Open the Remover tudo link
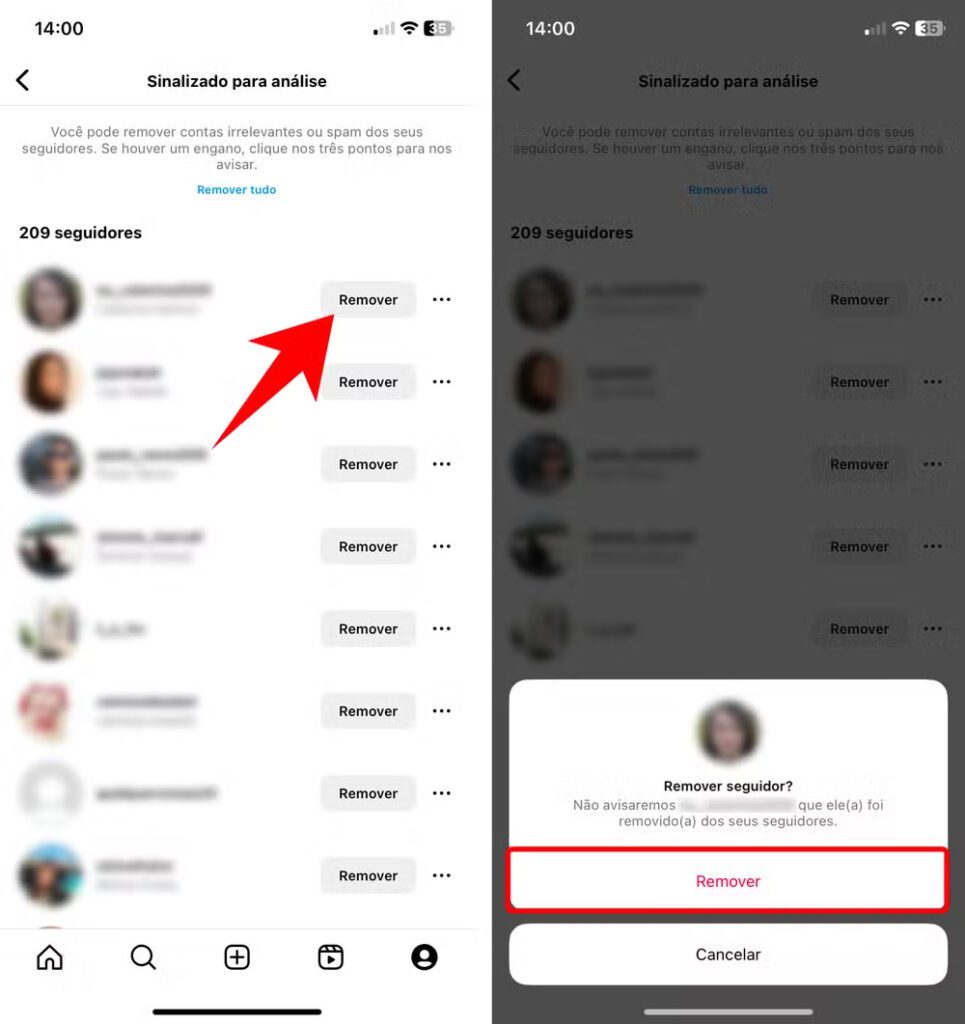Screen dimensions: 965x1024 tap(236, 190)
